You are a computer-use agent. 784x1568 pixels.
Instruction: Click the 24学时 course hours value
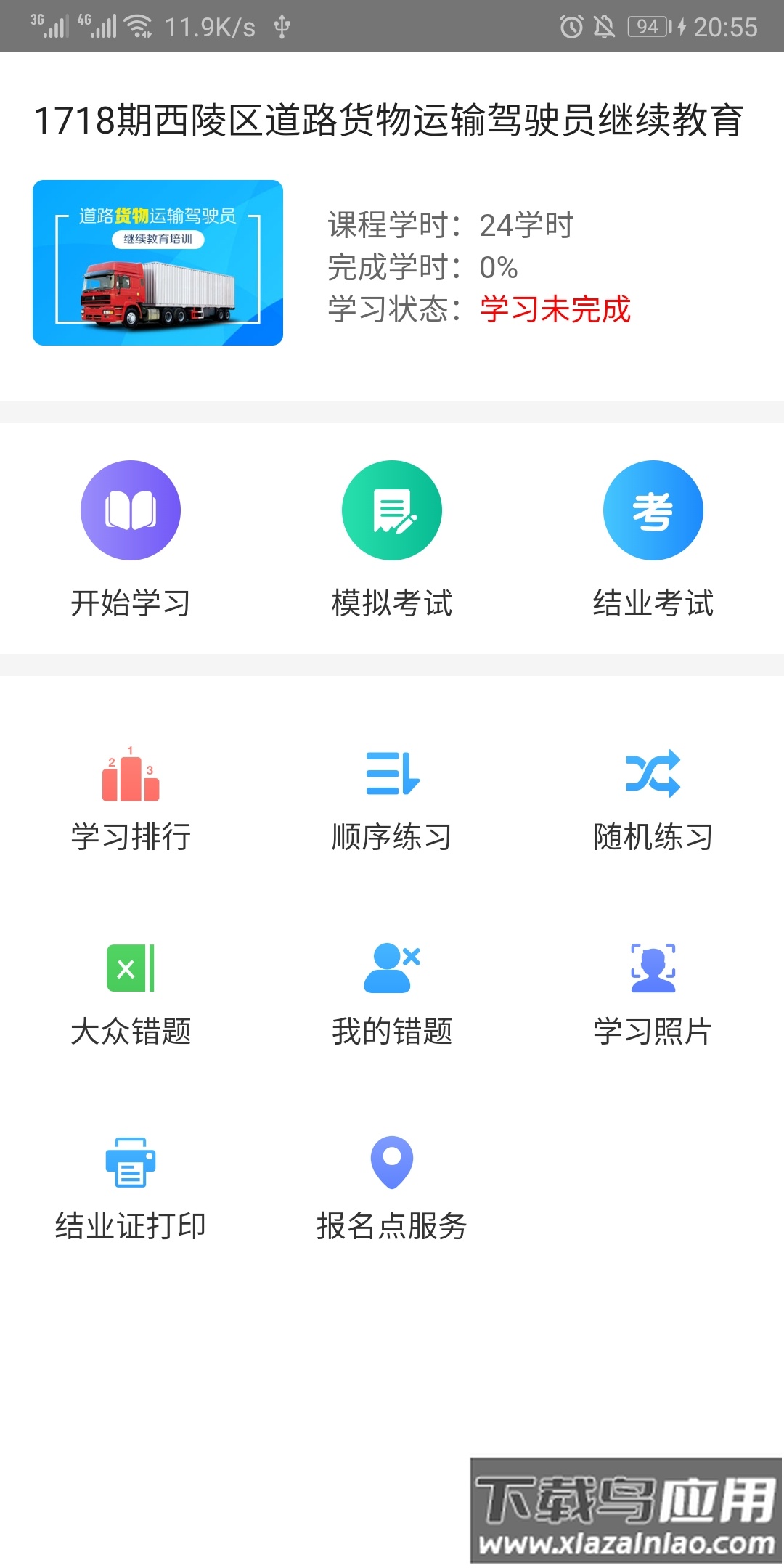[528, 224]
